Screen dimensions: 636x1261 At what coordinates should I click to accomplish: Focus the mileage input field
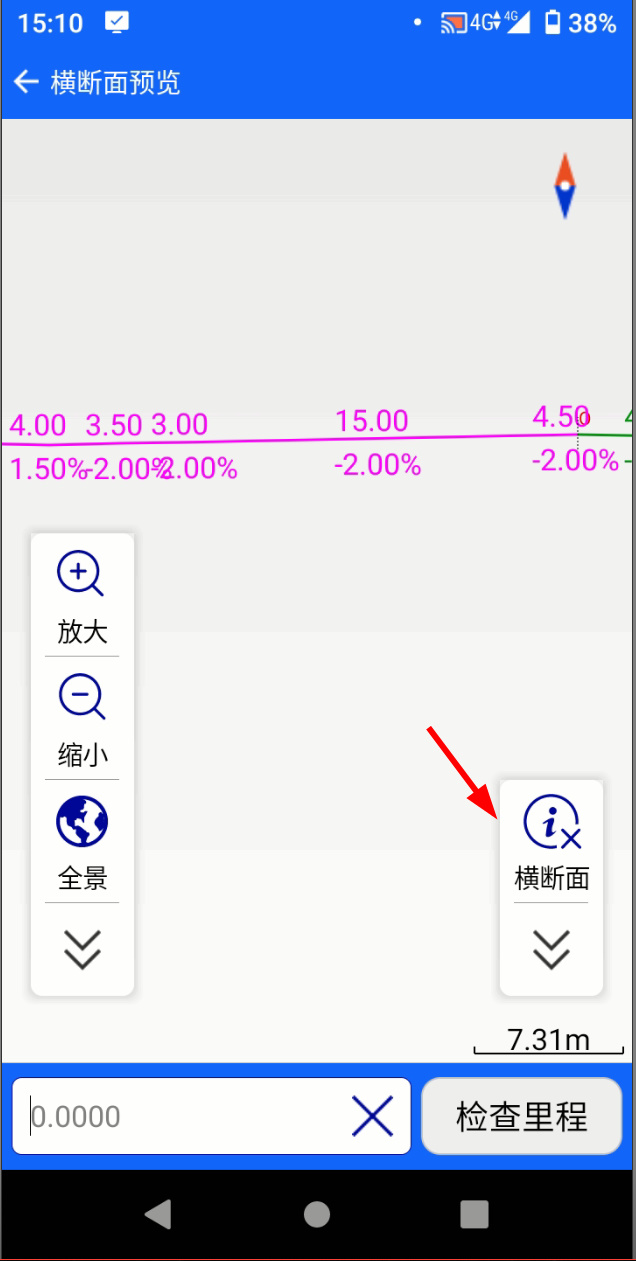point(180,1116)
